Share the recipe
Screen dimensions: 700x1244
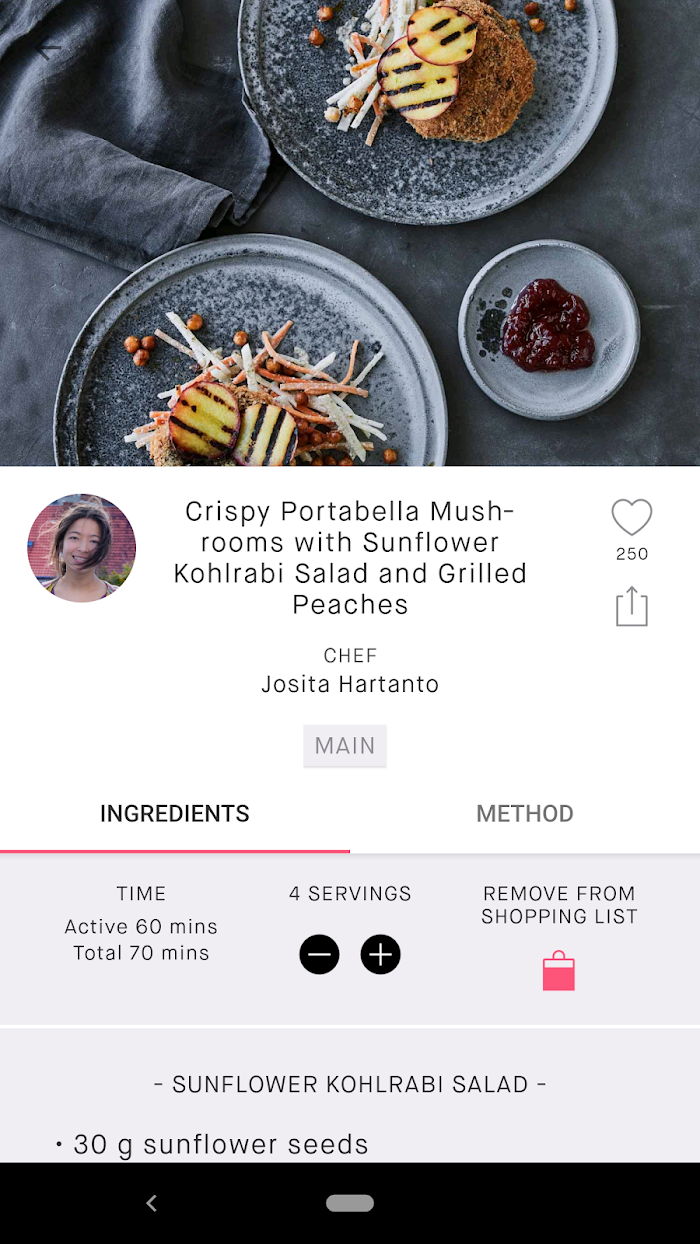click(632, 607)
